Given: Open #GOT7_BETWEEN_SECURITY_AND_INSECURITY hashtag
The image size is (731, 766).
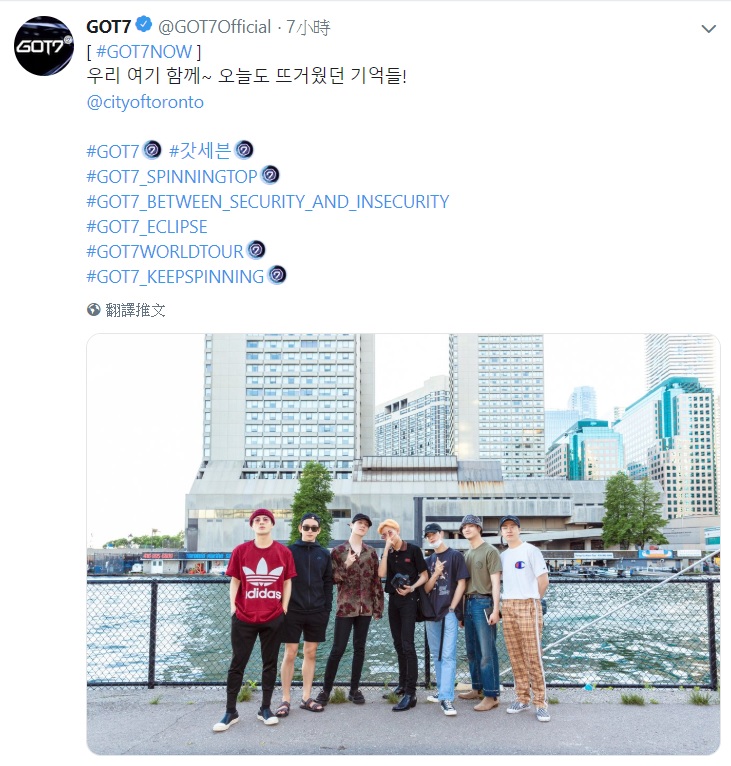Looking at the screenshot, I should point(267,202).
